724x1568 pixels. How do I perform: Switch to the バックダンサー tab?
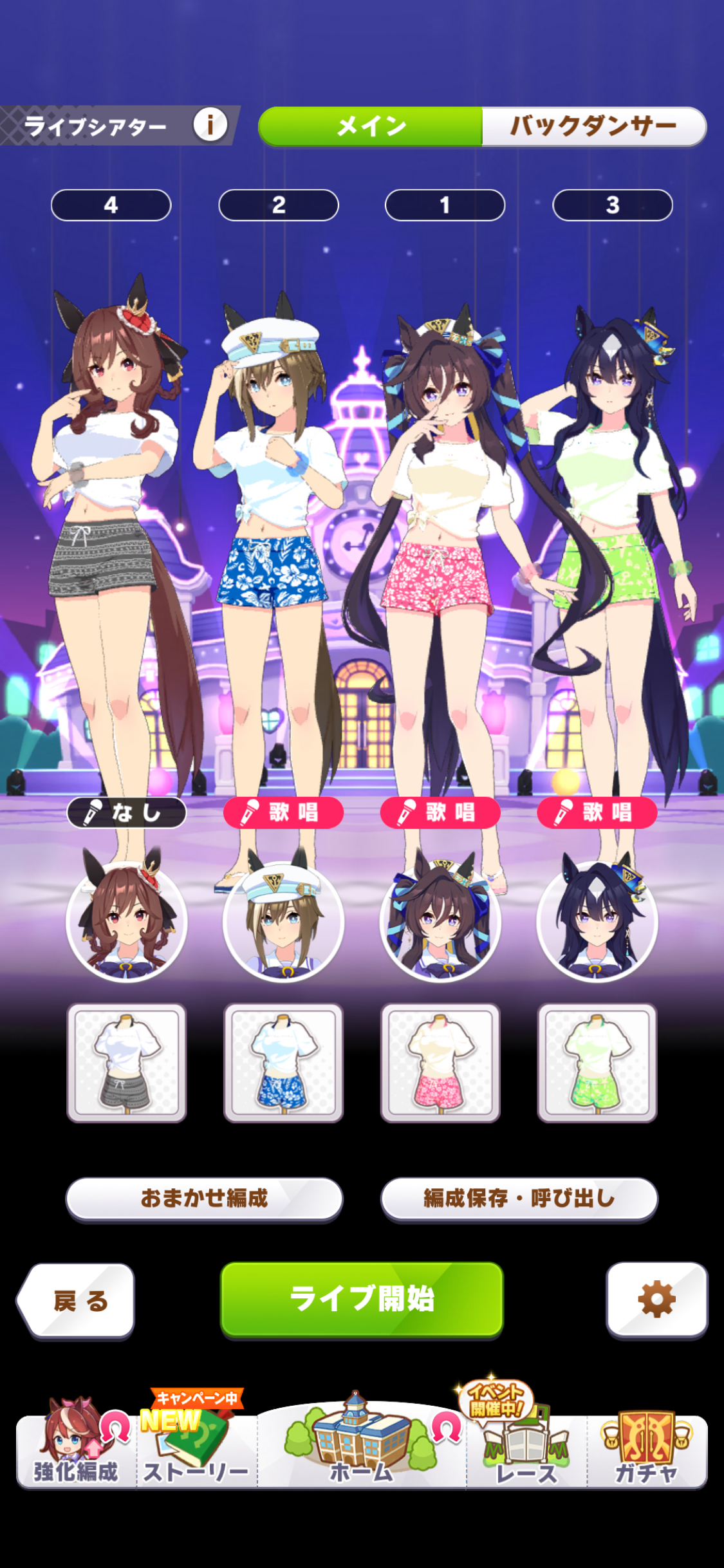[x=593, y=126]
